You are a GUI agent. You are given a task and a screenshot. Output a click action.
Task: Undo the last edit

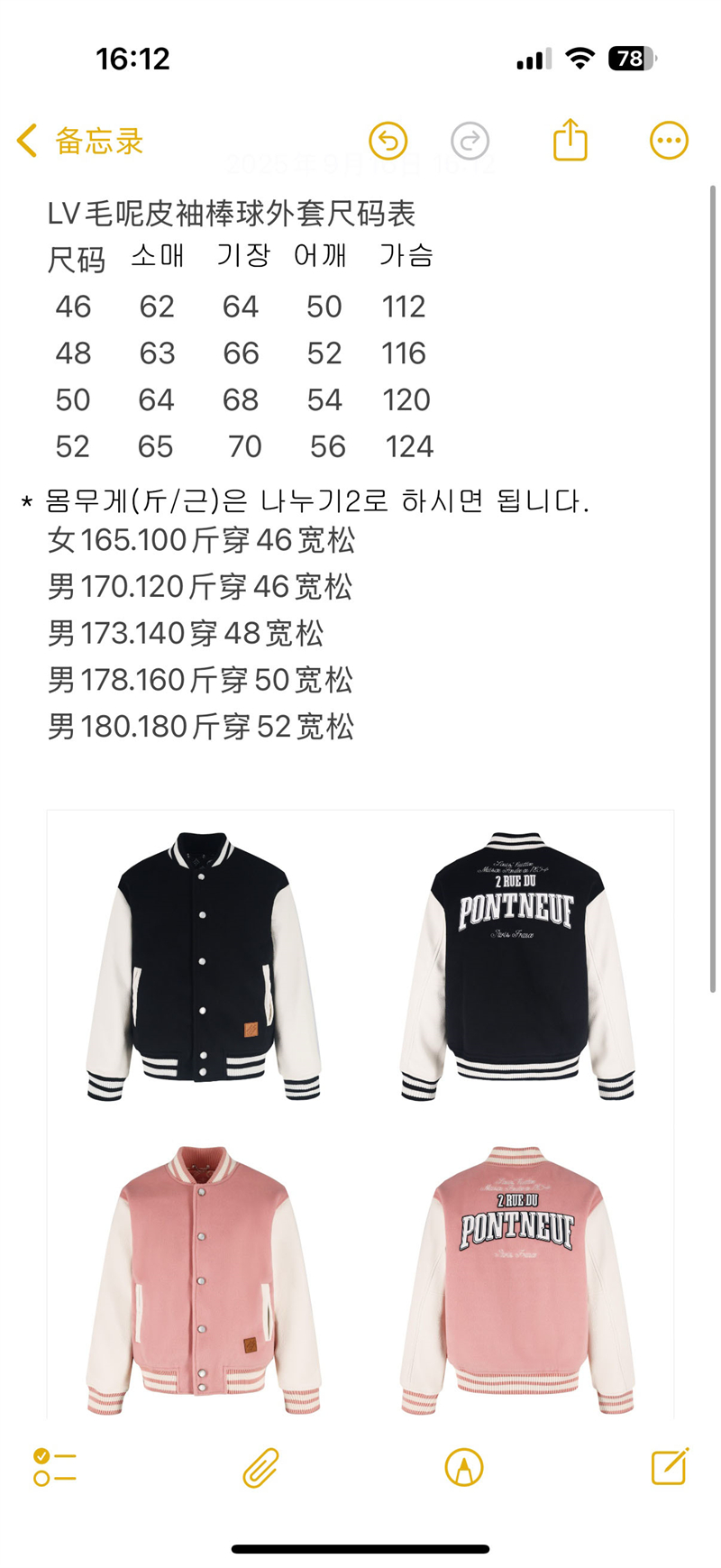tap(388, 142)
